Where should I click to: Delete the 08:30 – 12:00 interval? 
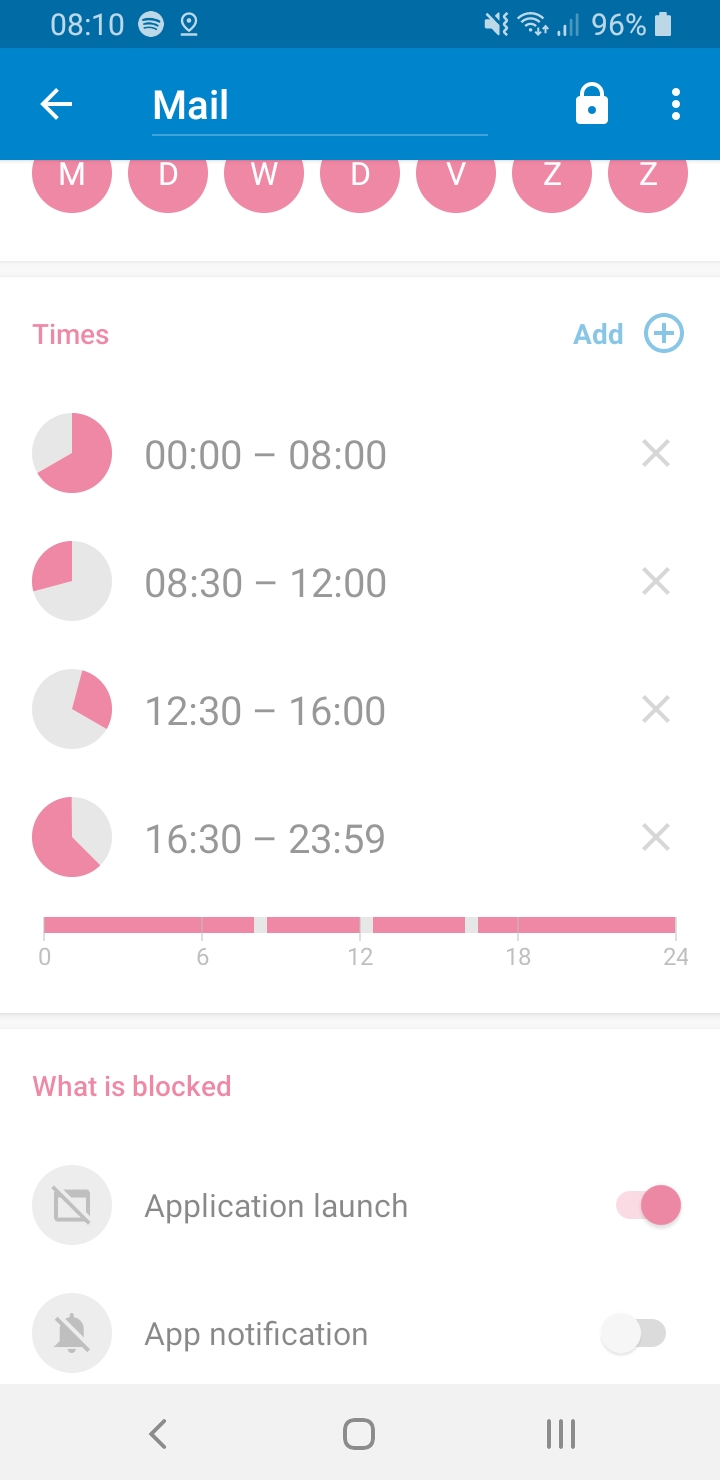click(656, 582)
